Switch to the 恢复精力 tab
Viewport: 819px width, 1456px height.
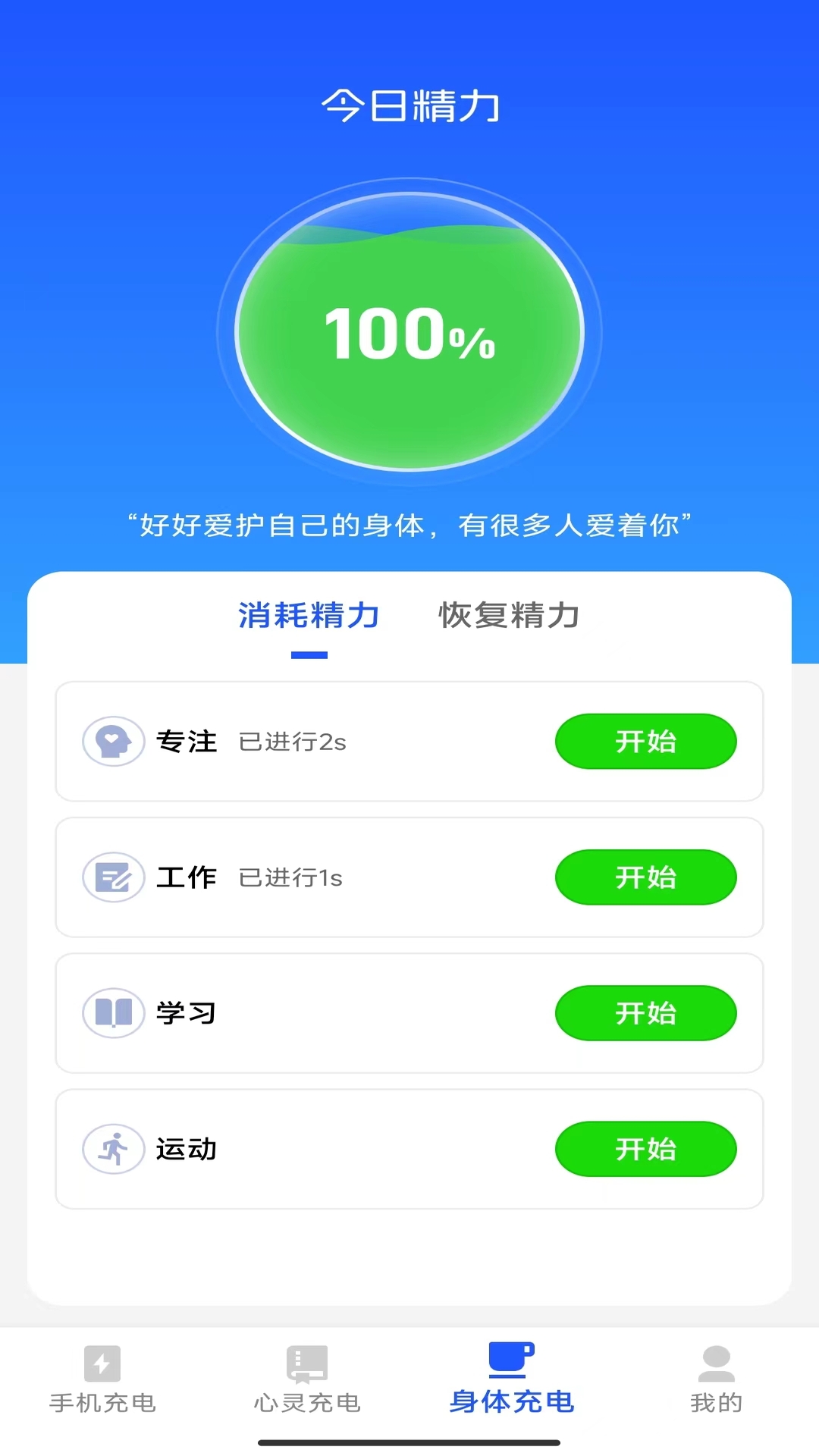(x=509, y=615)
